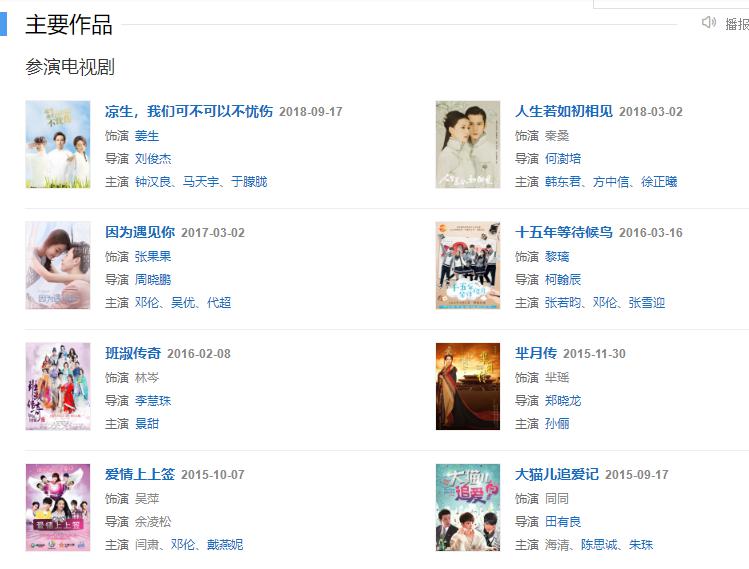The height and width of the screenshot is (569, 749).
Task: Open director 田有良's page
Action: pos(563,521)
